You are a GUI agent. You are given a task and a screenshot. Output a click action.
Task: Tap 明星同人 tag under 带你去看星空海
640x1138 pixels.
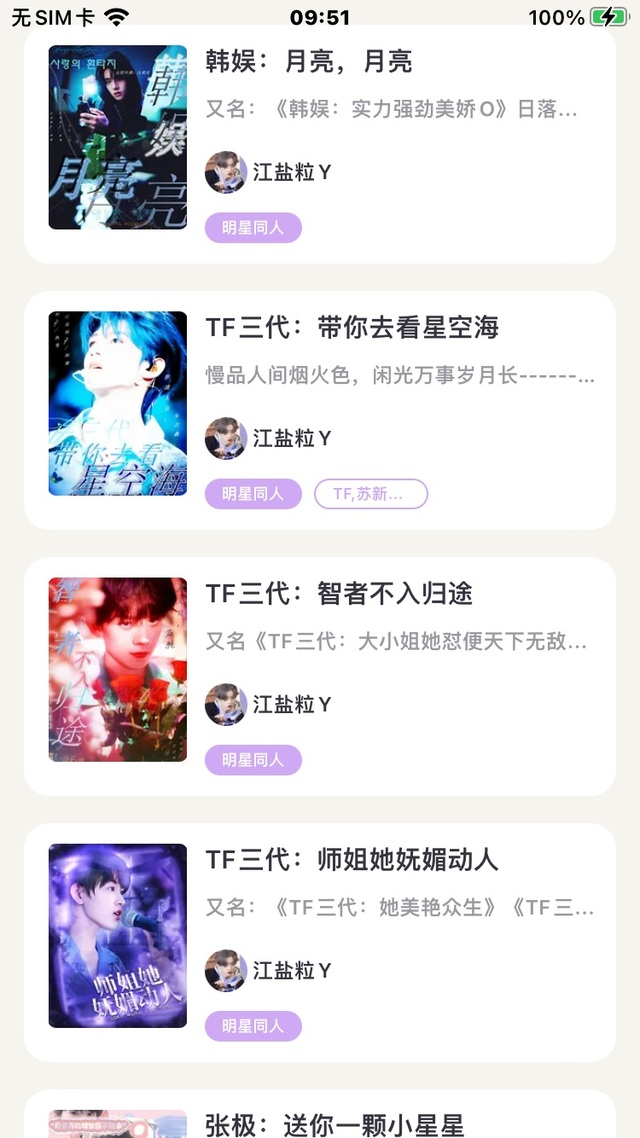point(253,494)
